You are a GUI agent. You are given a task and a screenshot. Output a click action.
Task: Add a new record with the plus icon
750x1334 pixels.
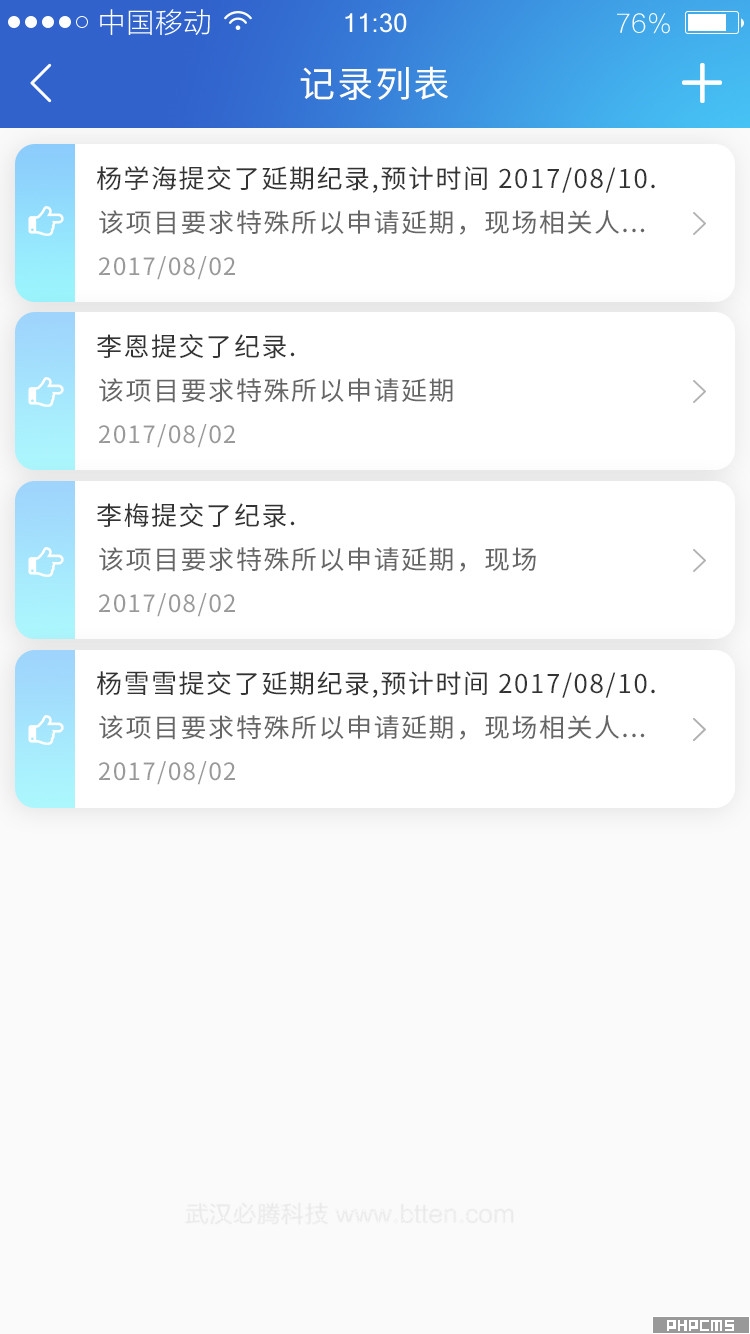tap(702, 83)
